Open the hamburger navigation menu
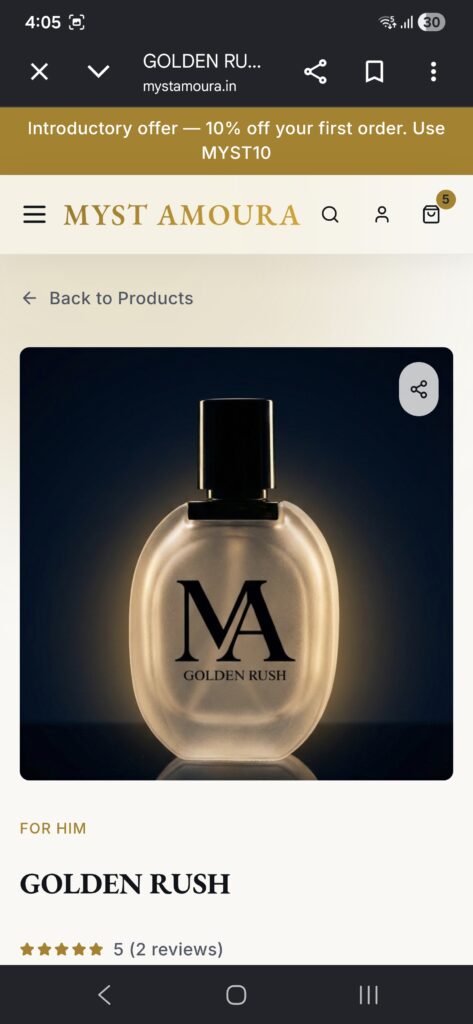Viewport: 473px width, 1024px height. tap(35, 215)
